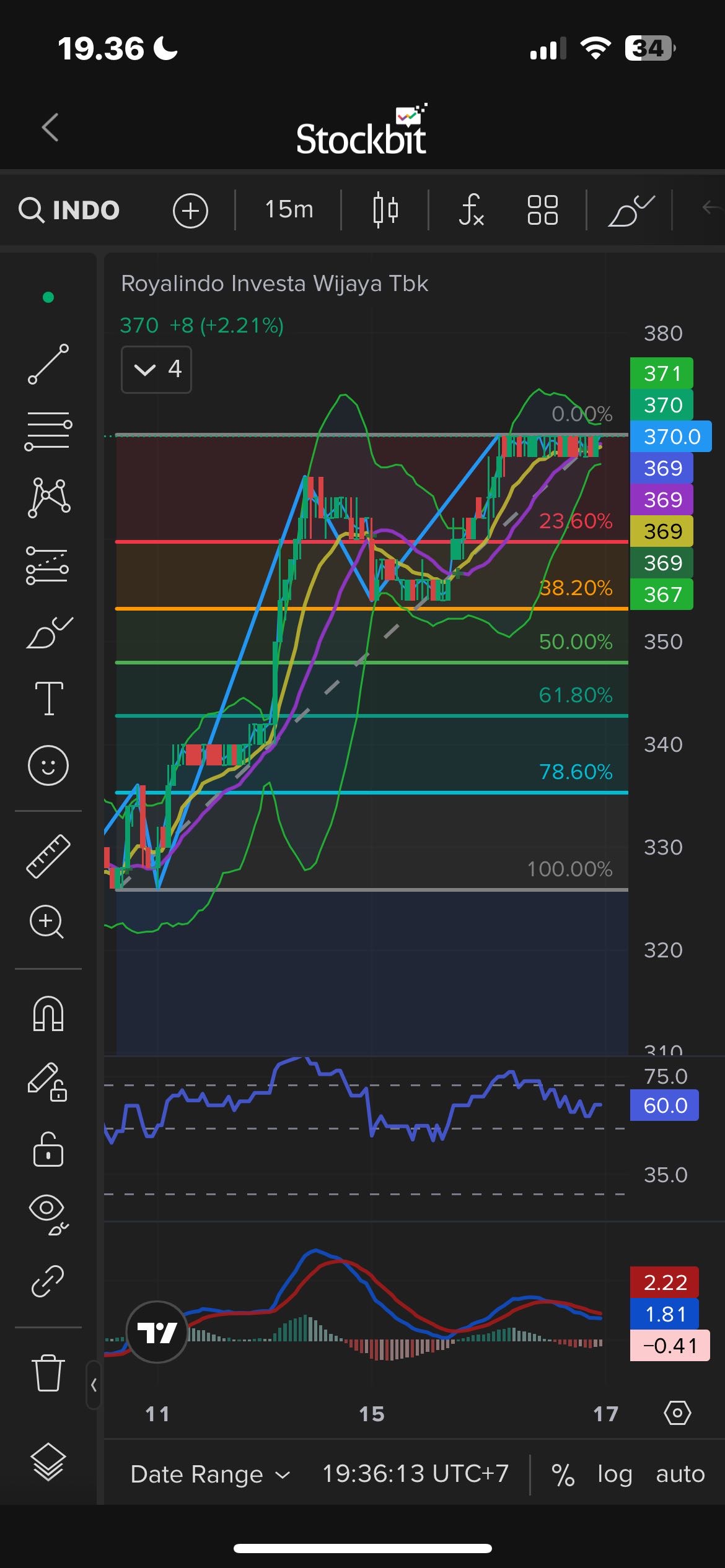Delete drawings with the trash icon
This screenshot has width=725, height=1568.
tap(48, 1372)
